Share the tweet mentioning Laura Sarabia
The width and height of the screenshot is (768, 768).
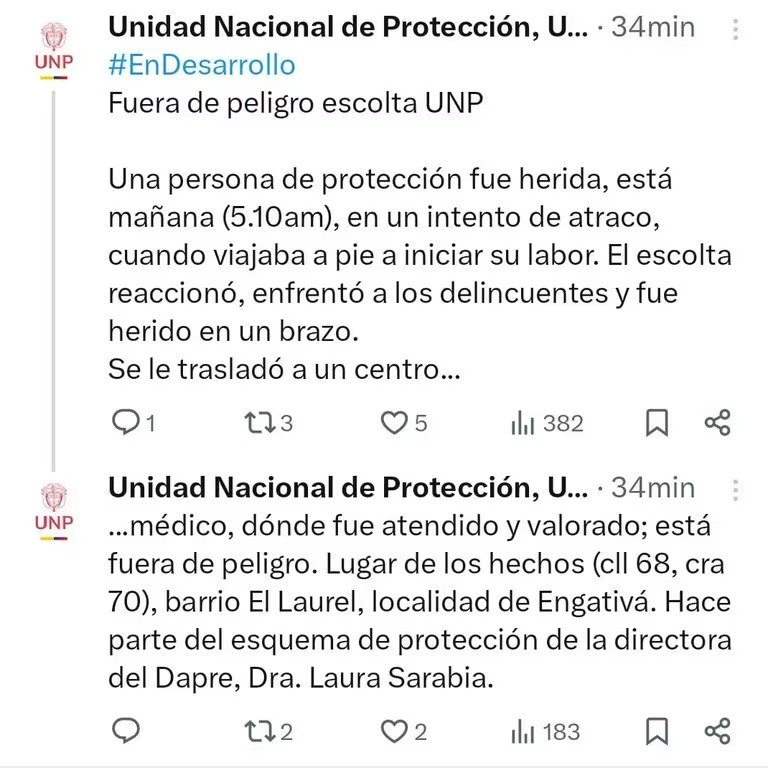point(718,731)
